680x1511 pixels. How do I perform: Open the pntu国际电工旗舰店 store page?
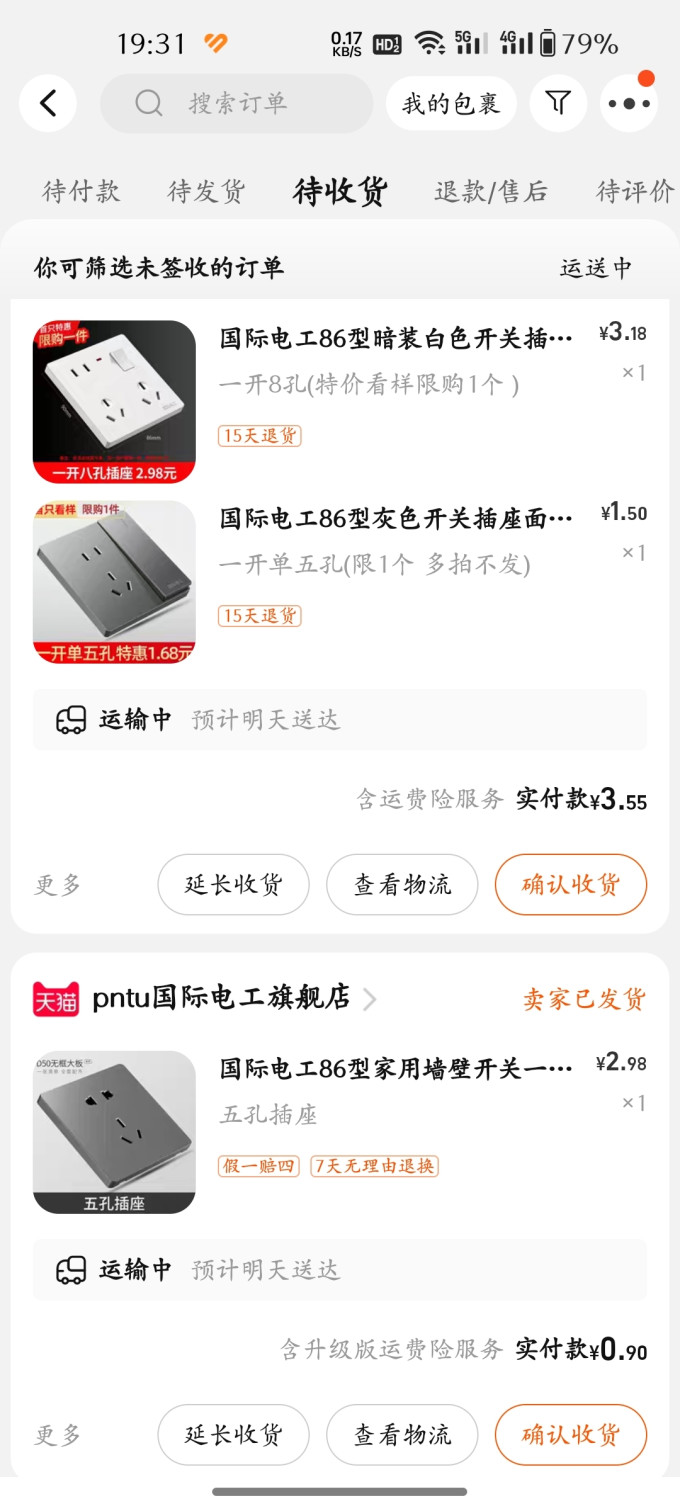tap(222, 998)
